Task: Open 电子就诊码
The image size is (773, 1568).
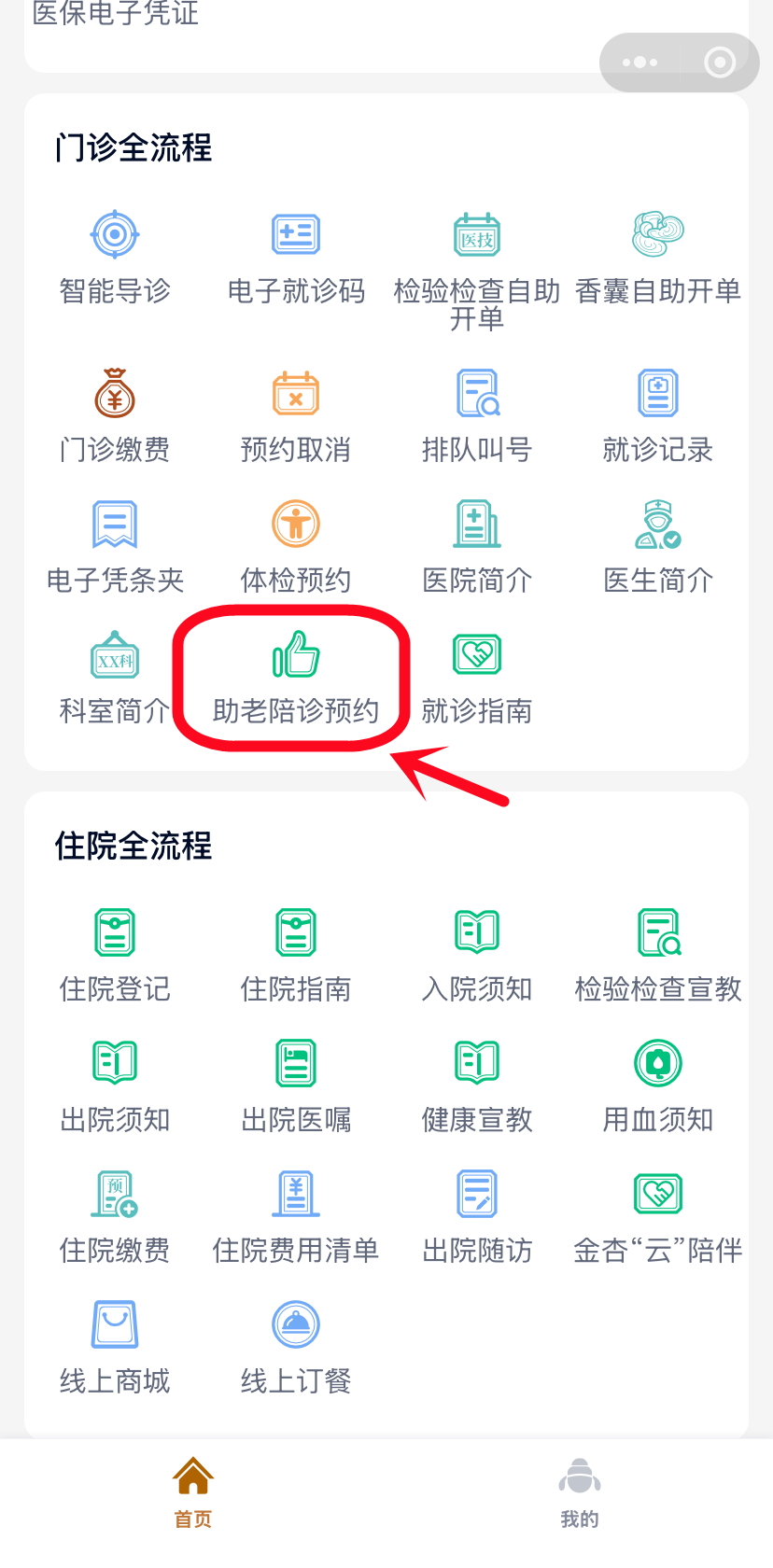Action: 296,257
